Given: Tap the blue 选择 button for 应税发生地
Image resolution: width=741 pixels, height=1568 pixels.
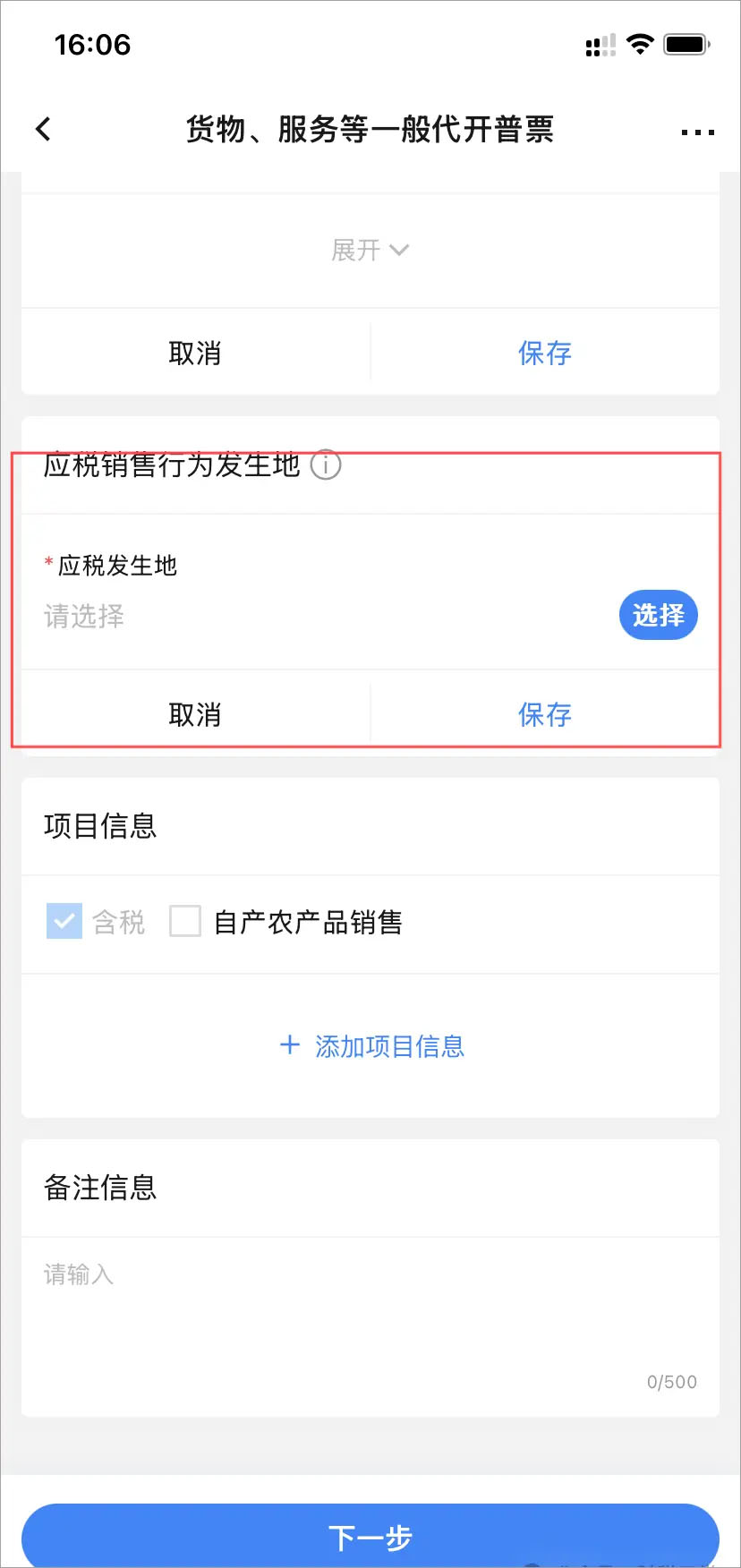Looking at the screenshot, I should [658, 615].
